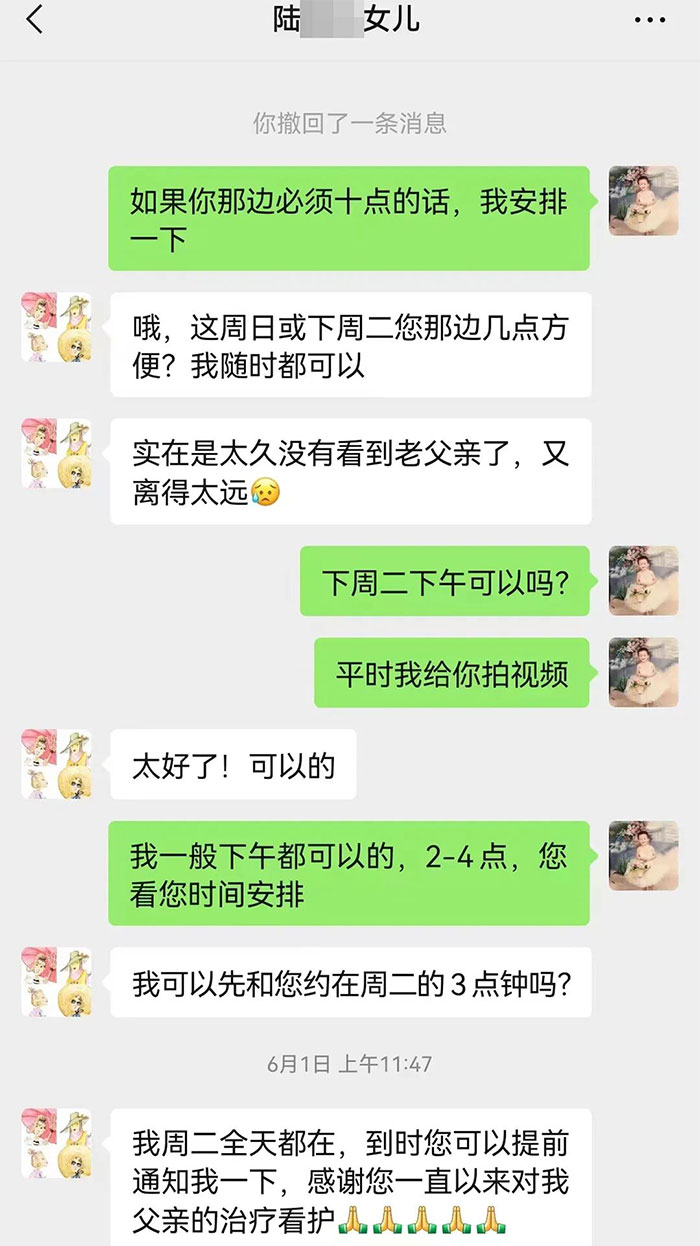
Task: Open the contact's avatar beside 太好了！可以的
Action: 56,764
